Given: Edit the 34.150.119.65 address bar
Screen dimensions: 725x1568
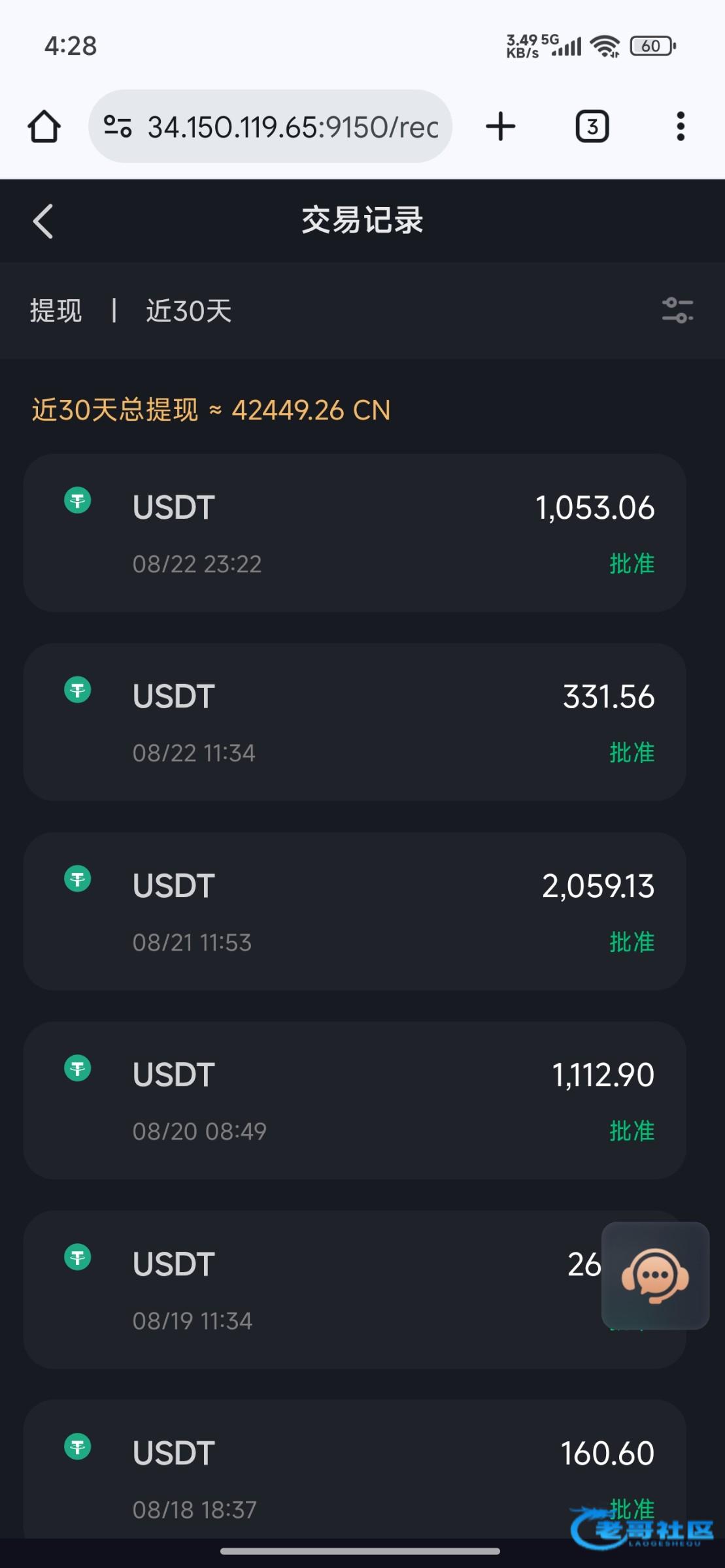Looking at the screenshot, I should point(292,127).
